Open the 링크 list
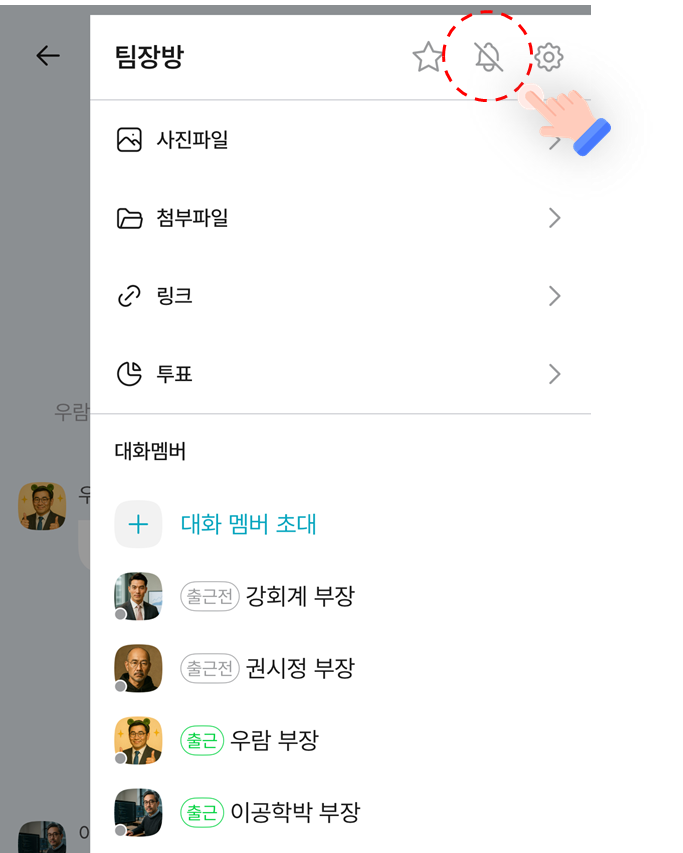The height and width of the screenshot is (853, 683). point(338,296)
